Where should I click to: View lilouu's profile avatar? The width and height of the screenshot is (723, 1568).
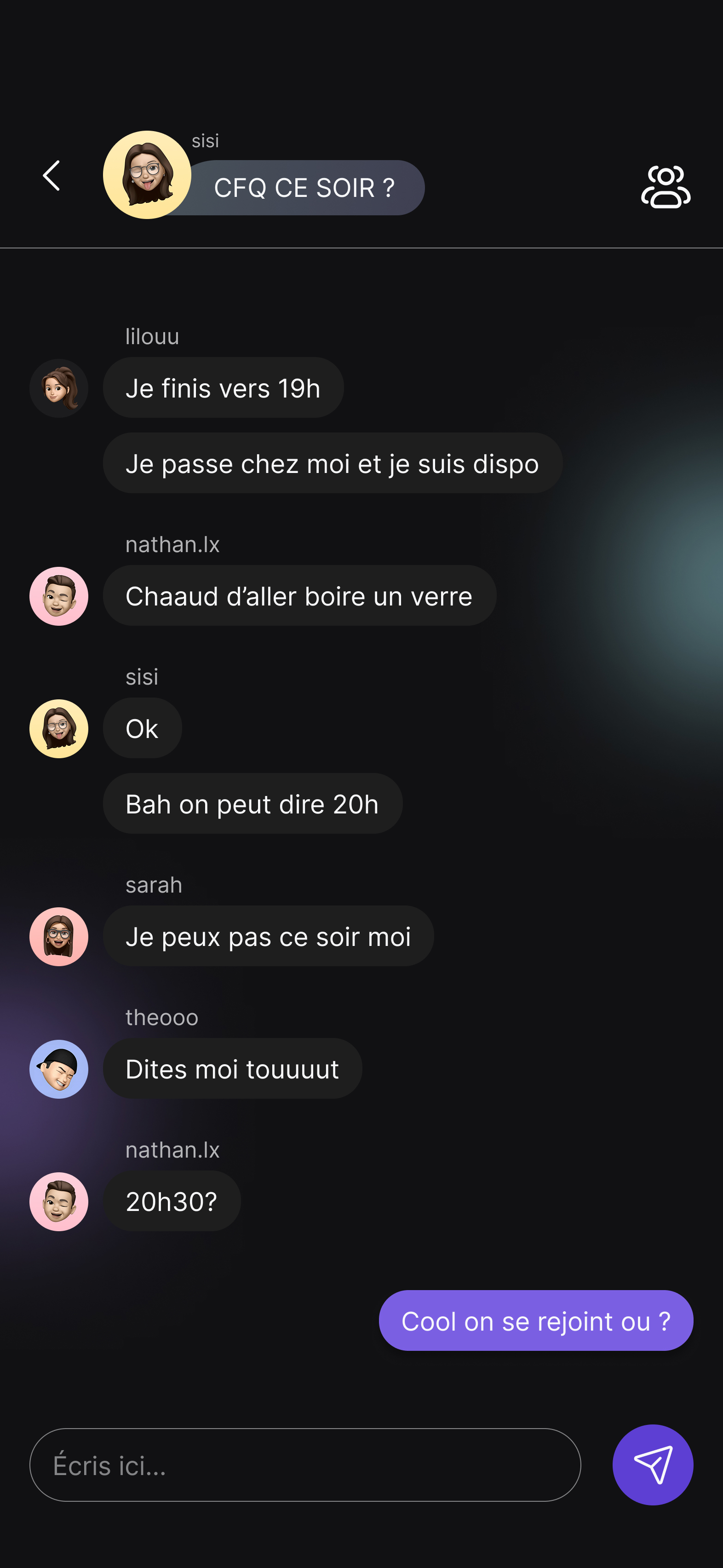(x=59, y=388)
